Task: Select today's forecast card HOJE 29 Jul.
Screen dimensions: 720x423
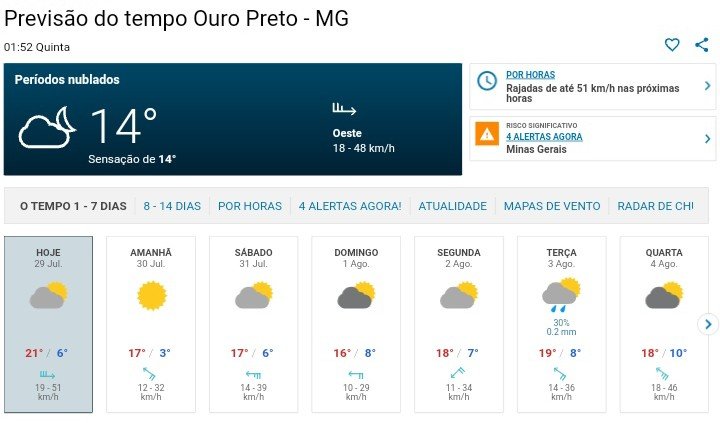Action: coord(49,324)
